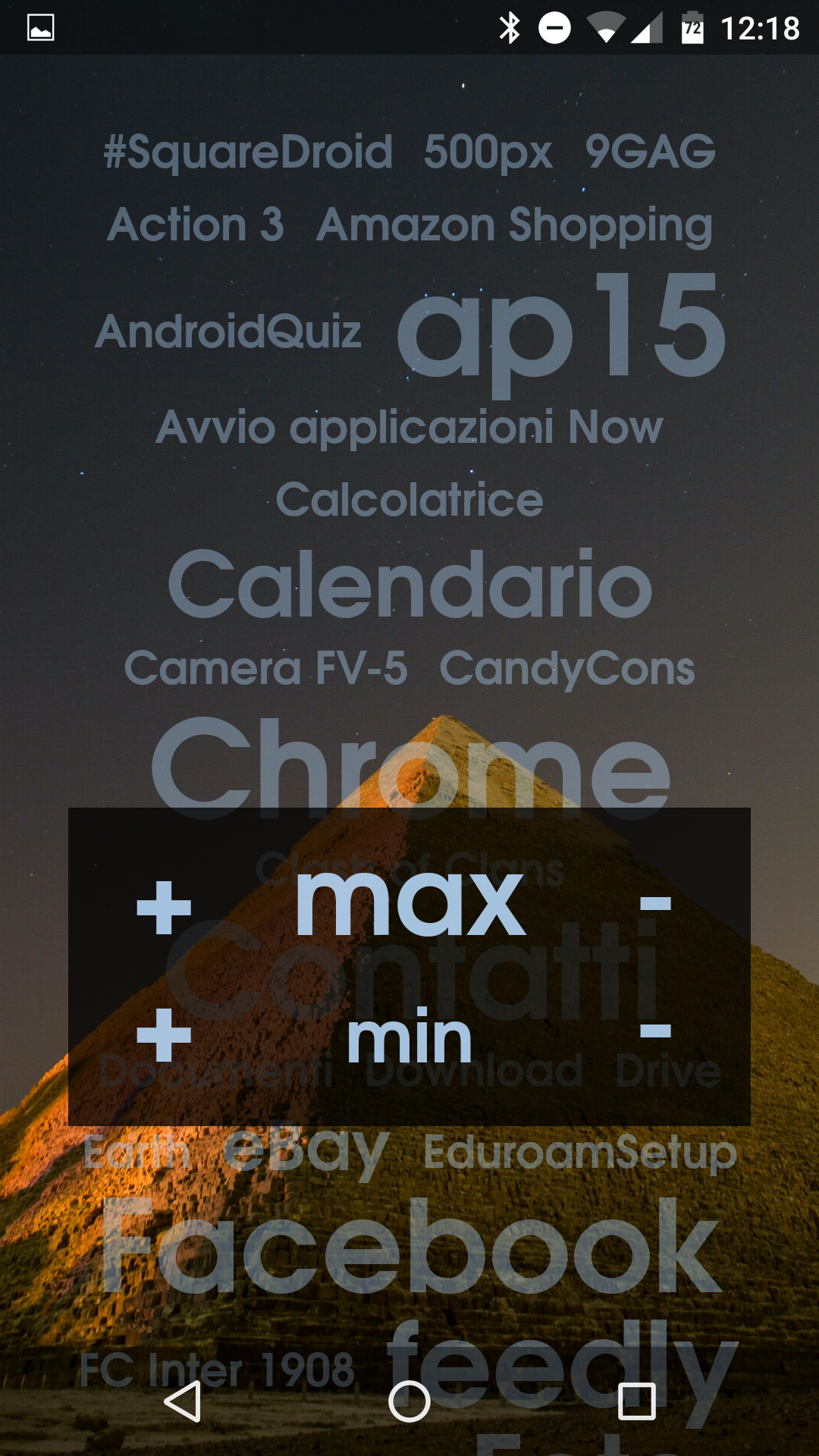
Task: Launch 9GAG
Action: pyautogui.click(x=651, y=151)
